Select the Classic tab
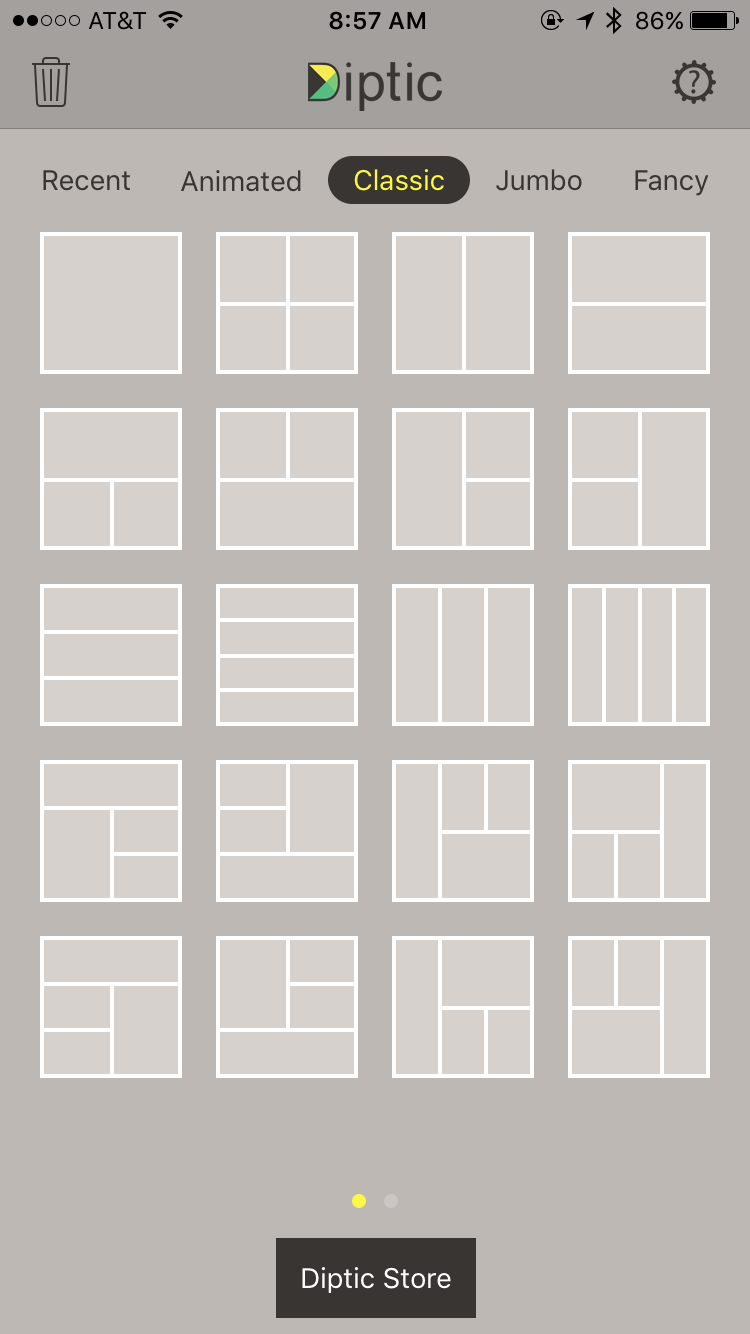The width and height of the screenshot is (750, 1334). pos(398,181)
